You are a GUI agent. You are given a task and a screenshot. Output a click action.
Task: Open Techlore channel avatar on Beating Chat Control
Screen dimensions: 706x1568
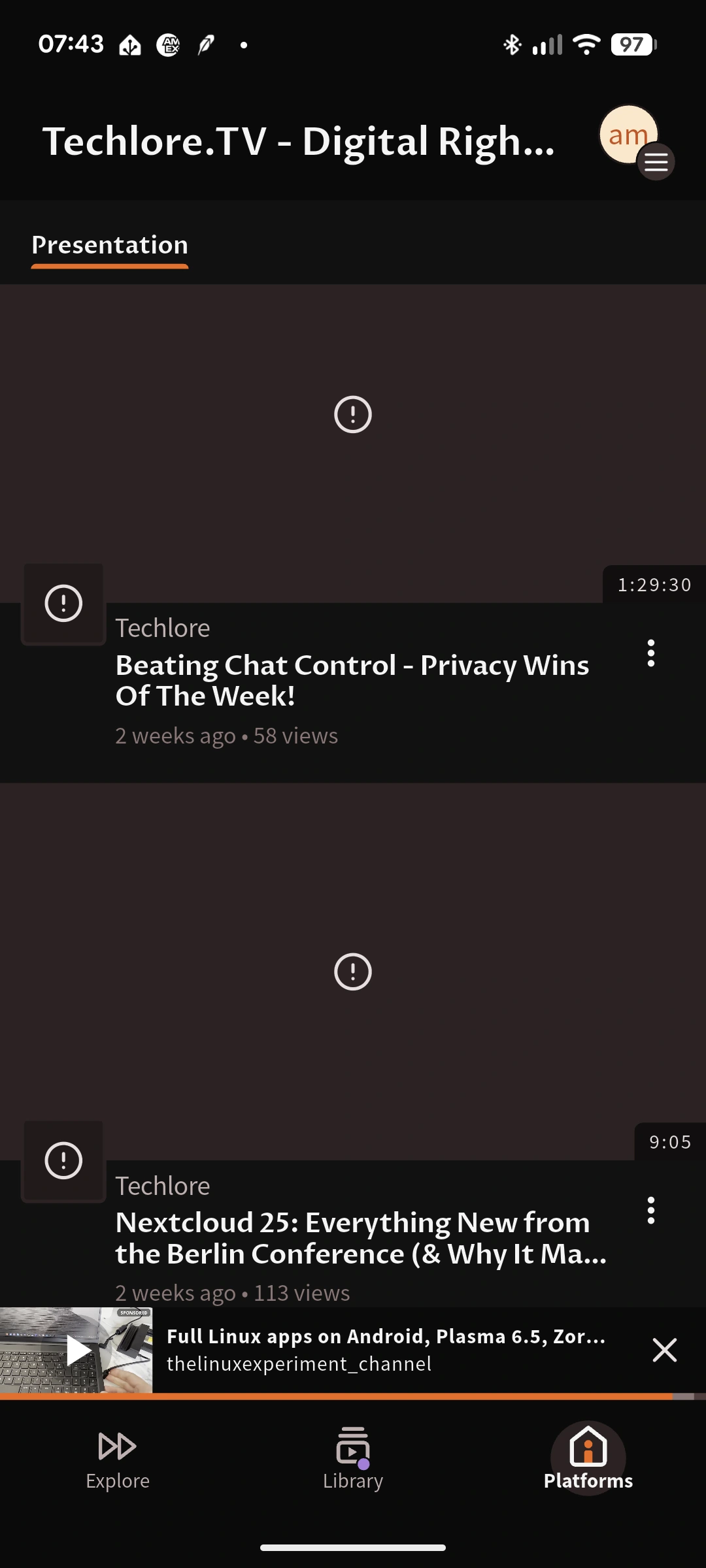[63, 603]
